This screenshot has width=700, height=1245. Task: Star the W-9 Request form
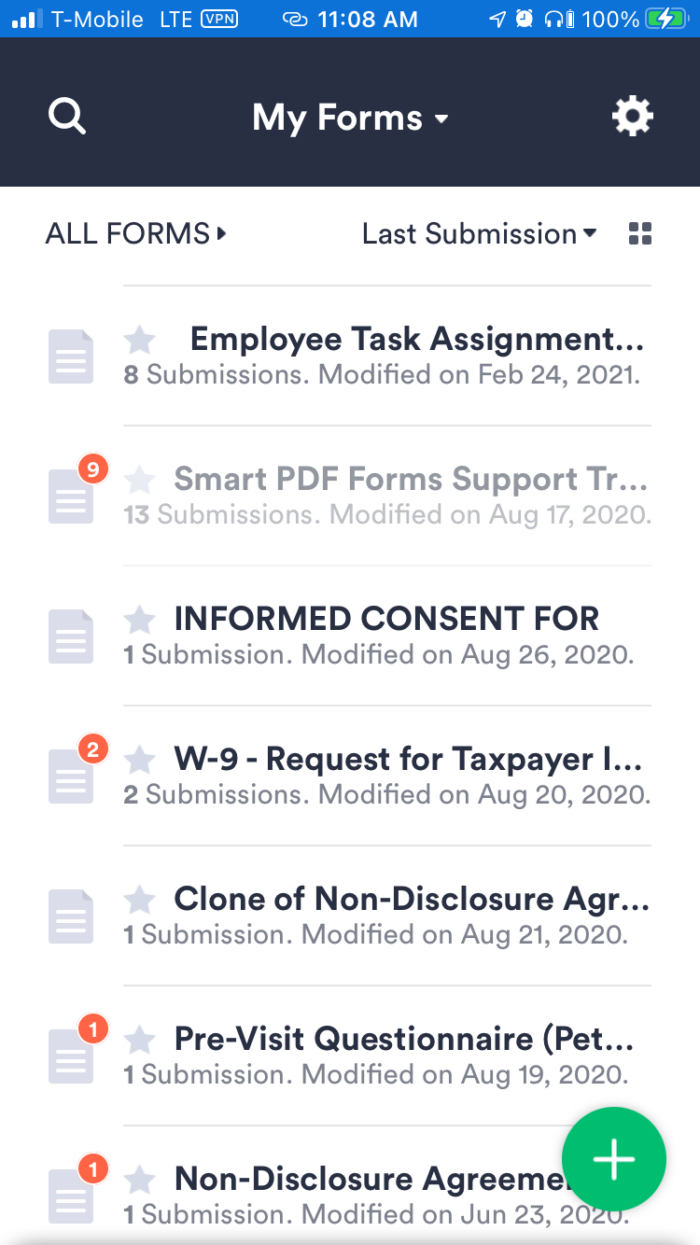(140, 760)
